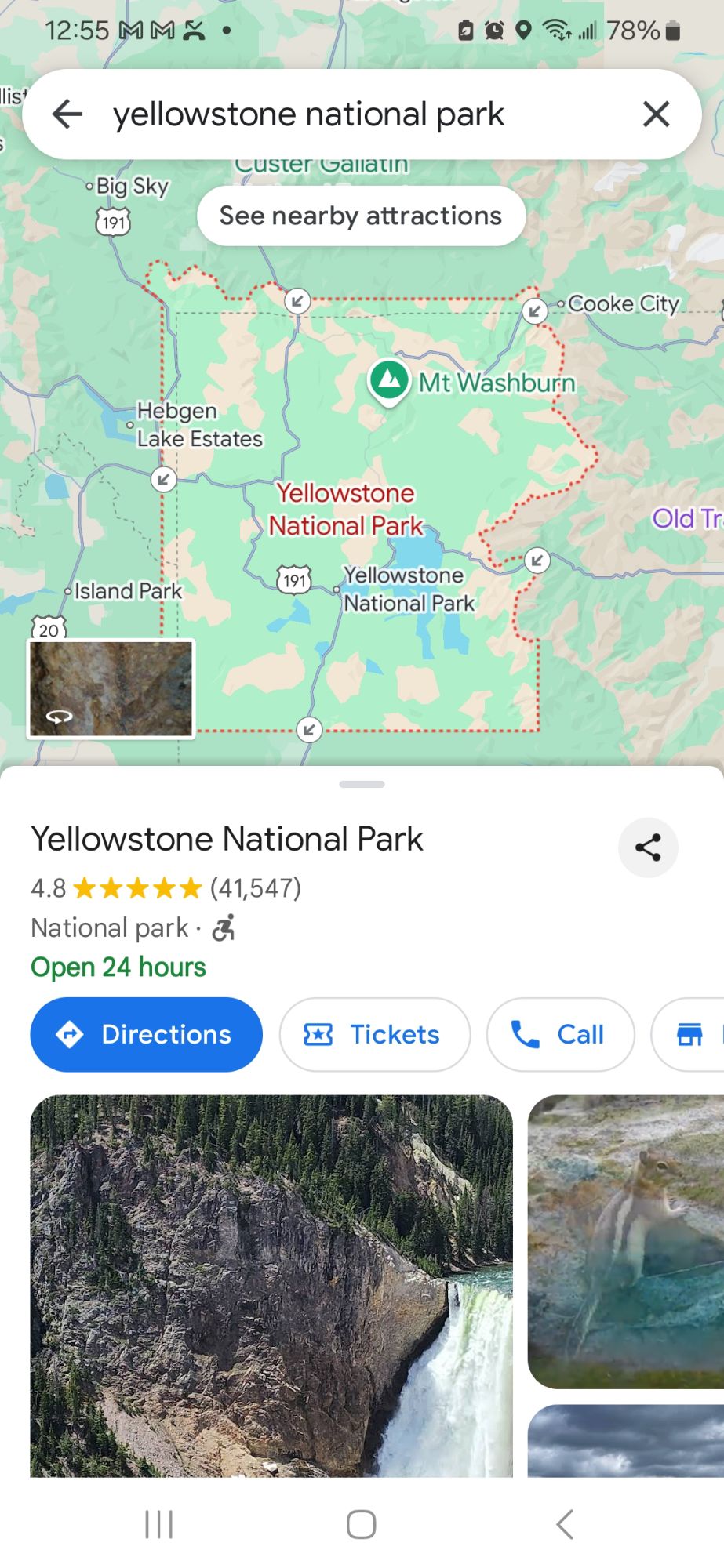The image size is (724, 1568).
Task: Clear the Yellowstone search query
Action: click(x=656, y=114)
